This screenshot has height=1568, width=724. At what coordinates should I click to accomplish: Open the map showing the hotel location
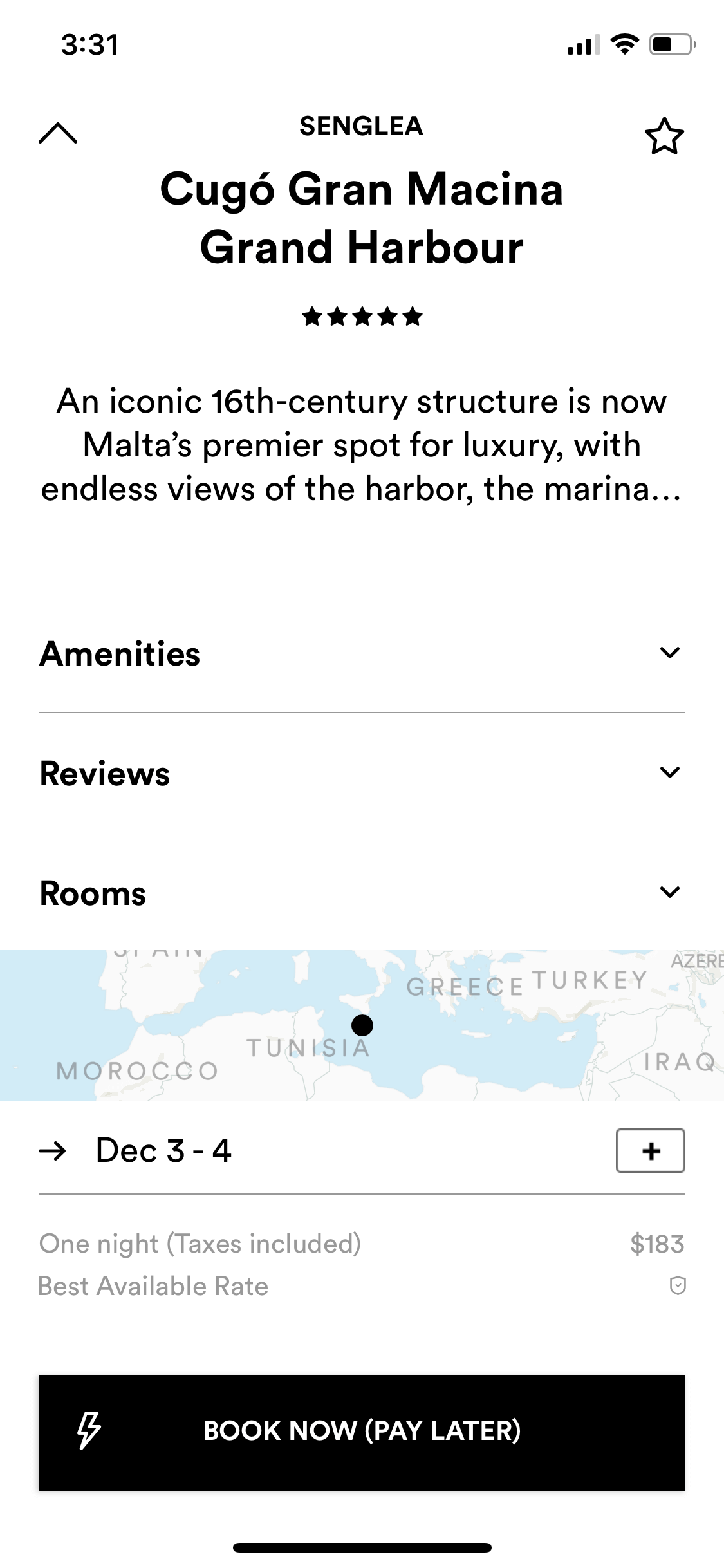tap(362, 1025)
